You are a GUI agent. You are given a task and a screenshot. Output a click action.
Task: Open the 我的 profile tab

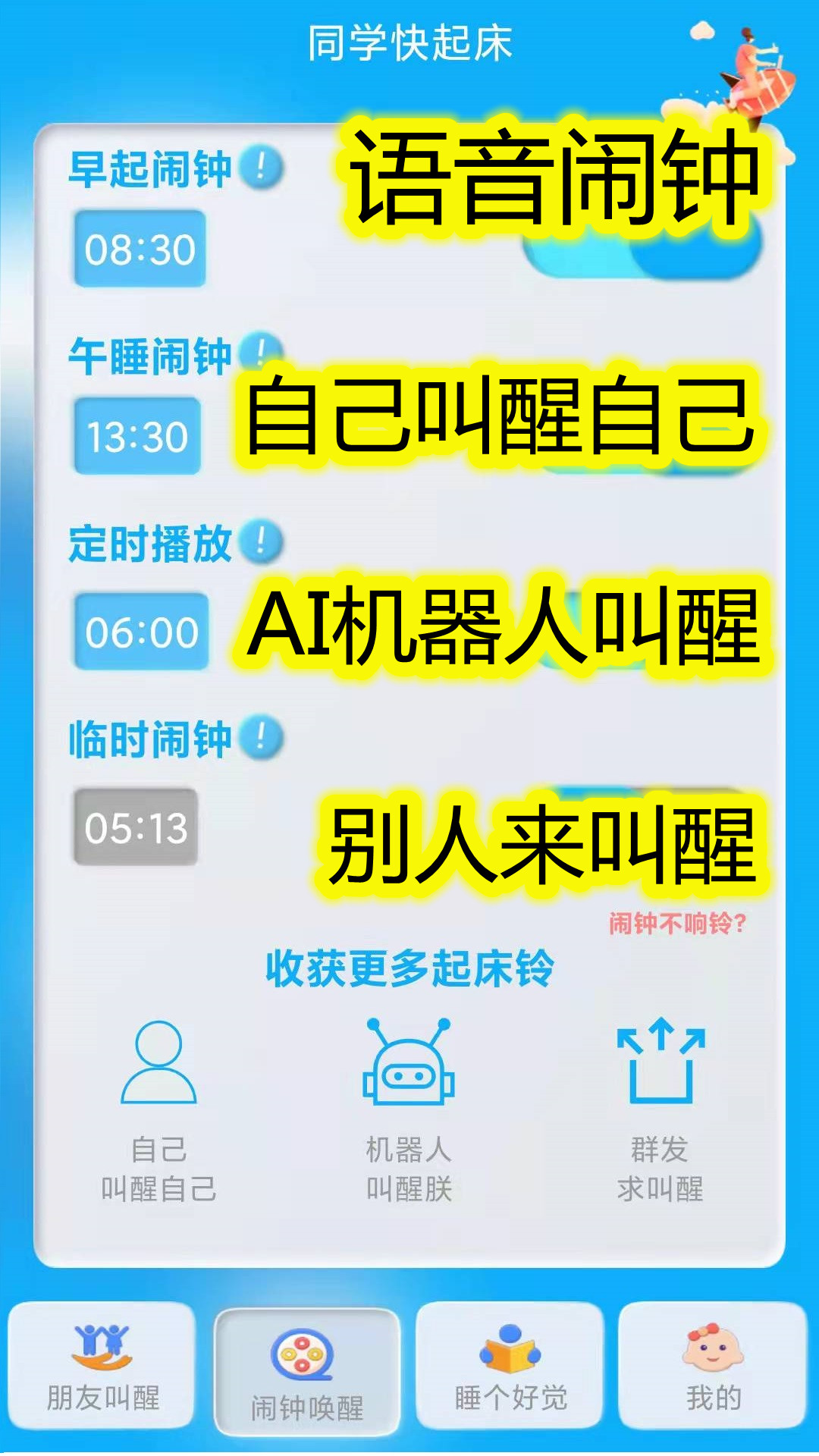pyautogui.click(x=713, y=1366)
